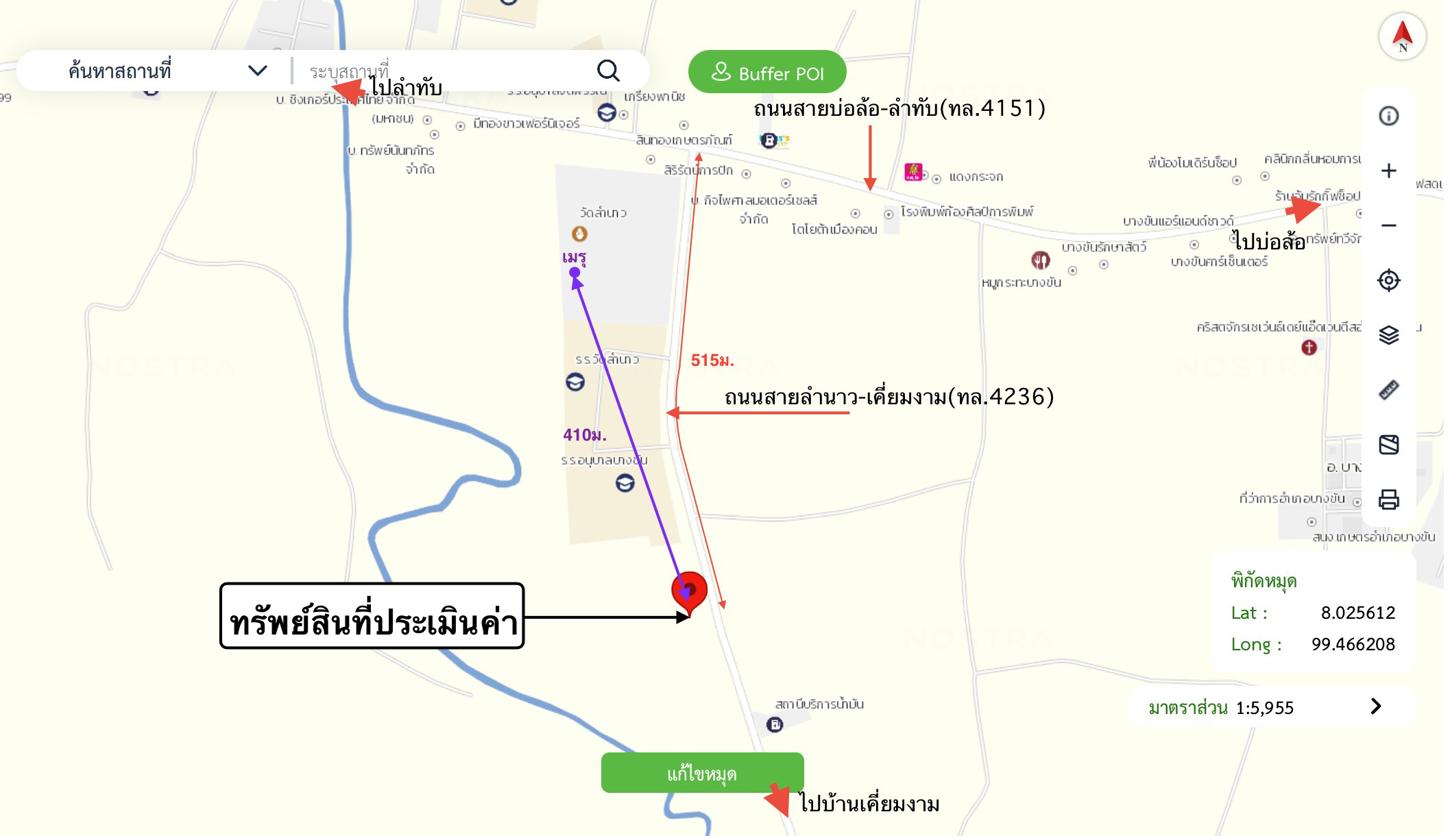Reset map orientation with the compass
The height and width of the screenshot is (836, 1450).
click(1402, 37)
